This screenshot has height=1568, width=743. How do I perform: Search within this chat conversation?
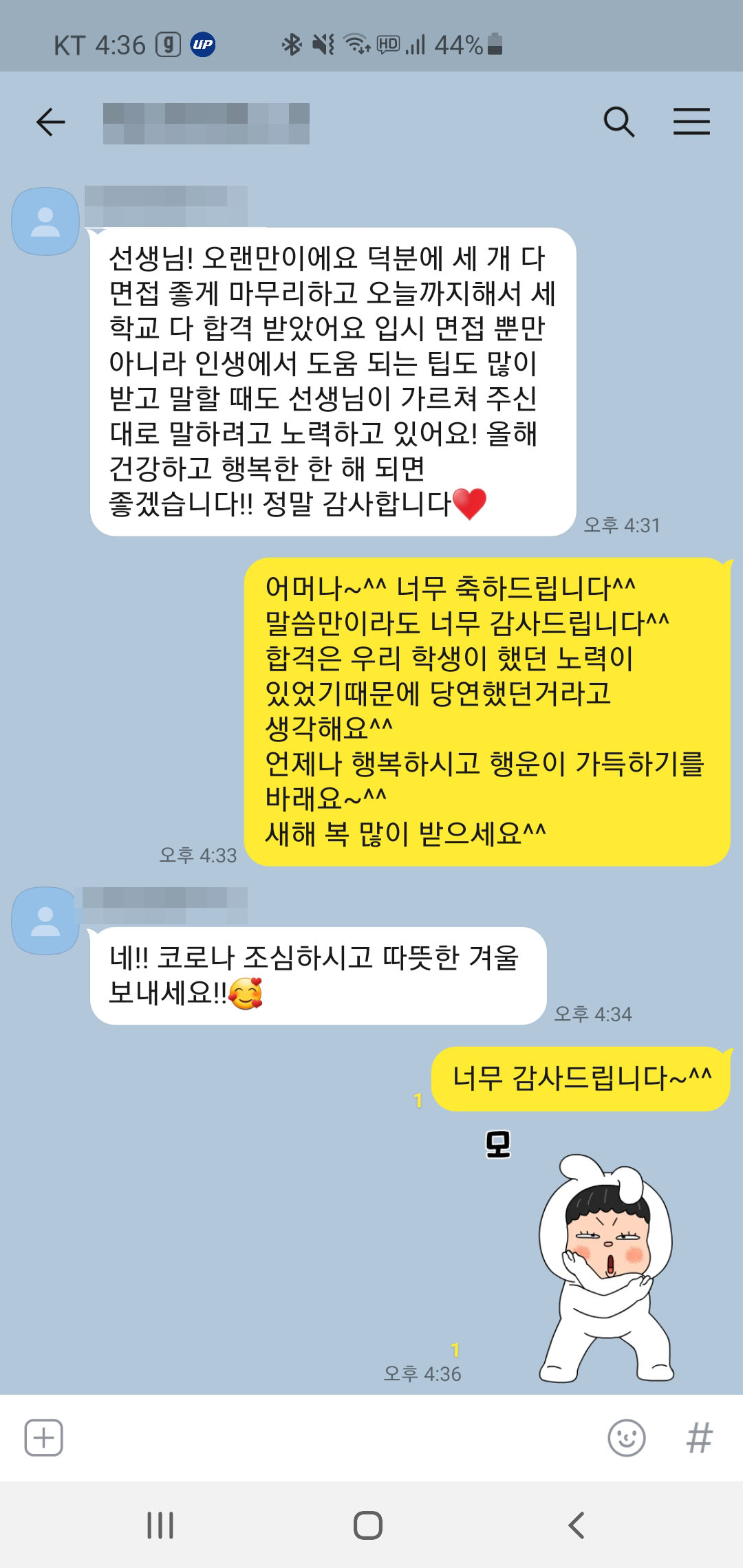pos(618,122)
